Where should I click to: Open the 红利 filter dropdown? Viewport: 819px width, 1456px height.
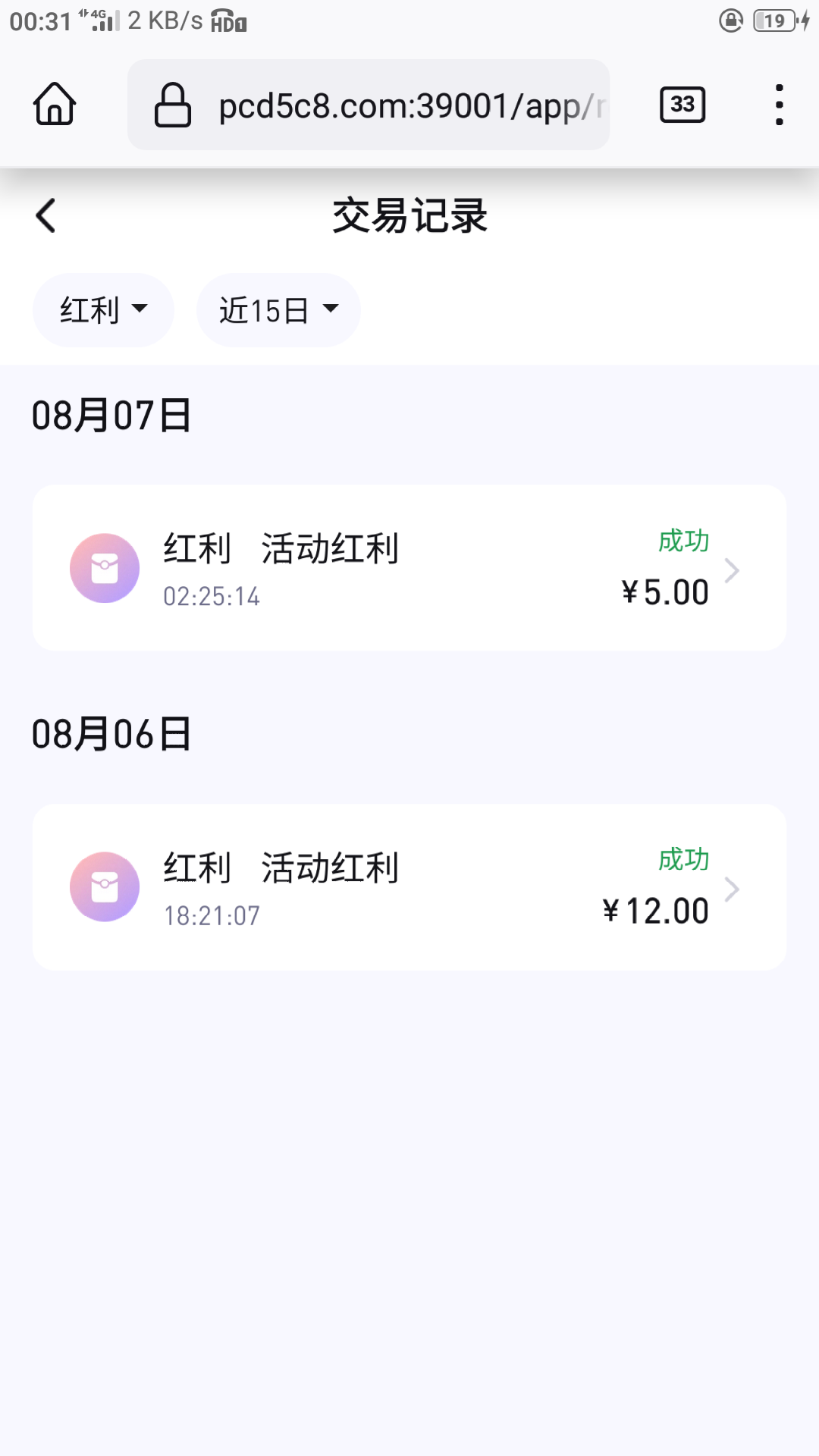102,309
